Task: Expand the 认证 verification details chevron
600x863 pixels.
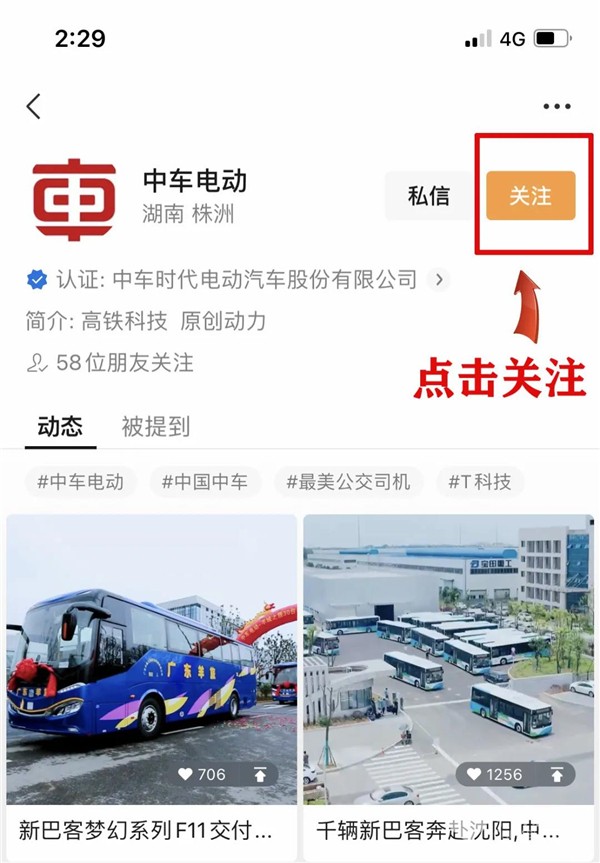Action: pyautogui.click(x=438, y=280)
